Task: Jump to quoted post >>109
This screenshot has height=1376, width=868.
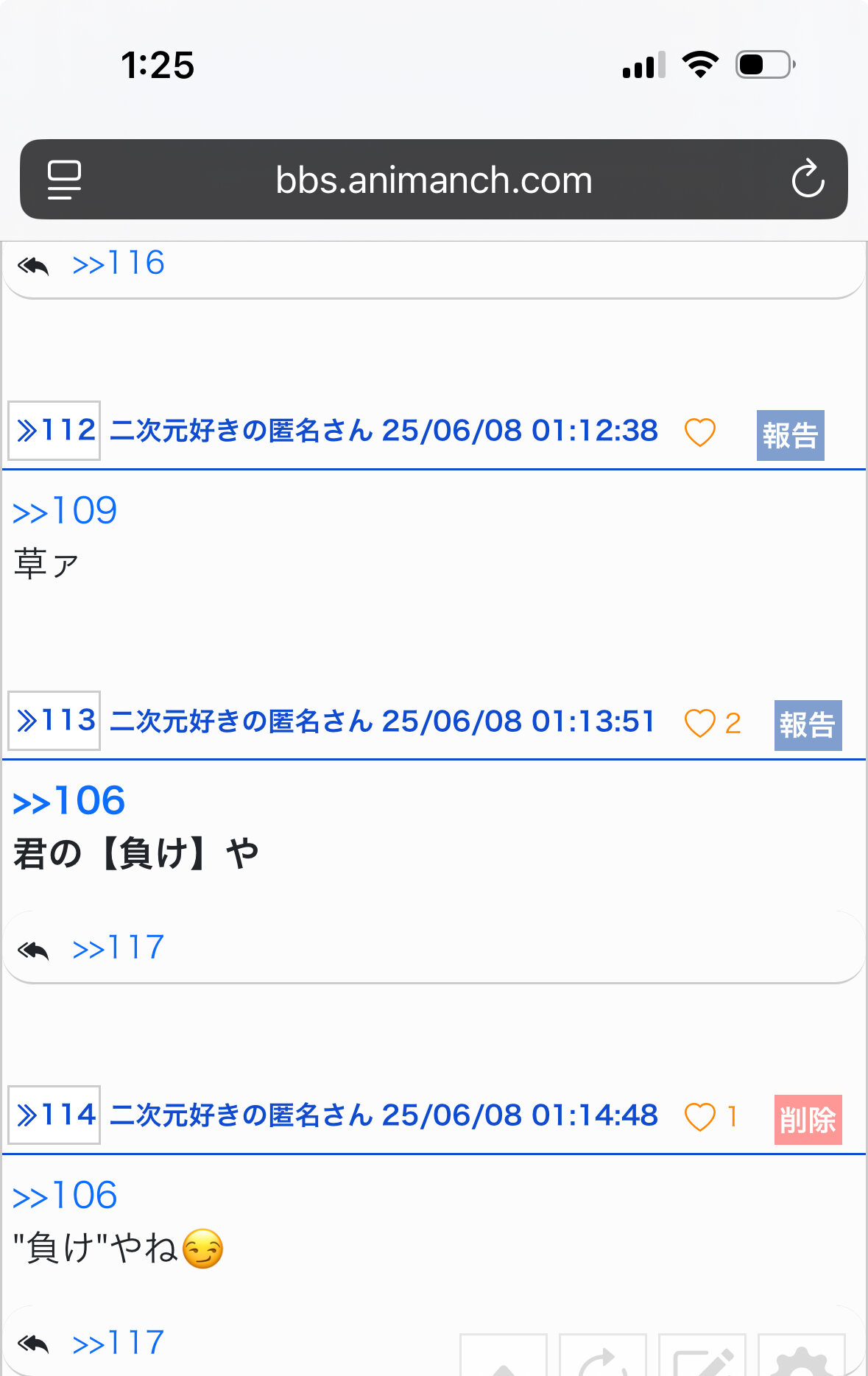Action: coord(65,511)
